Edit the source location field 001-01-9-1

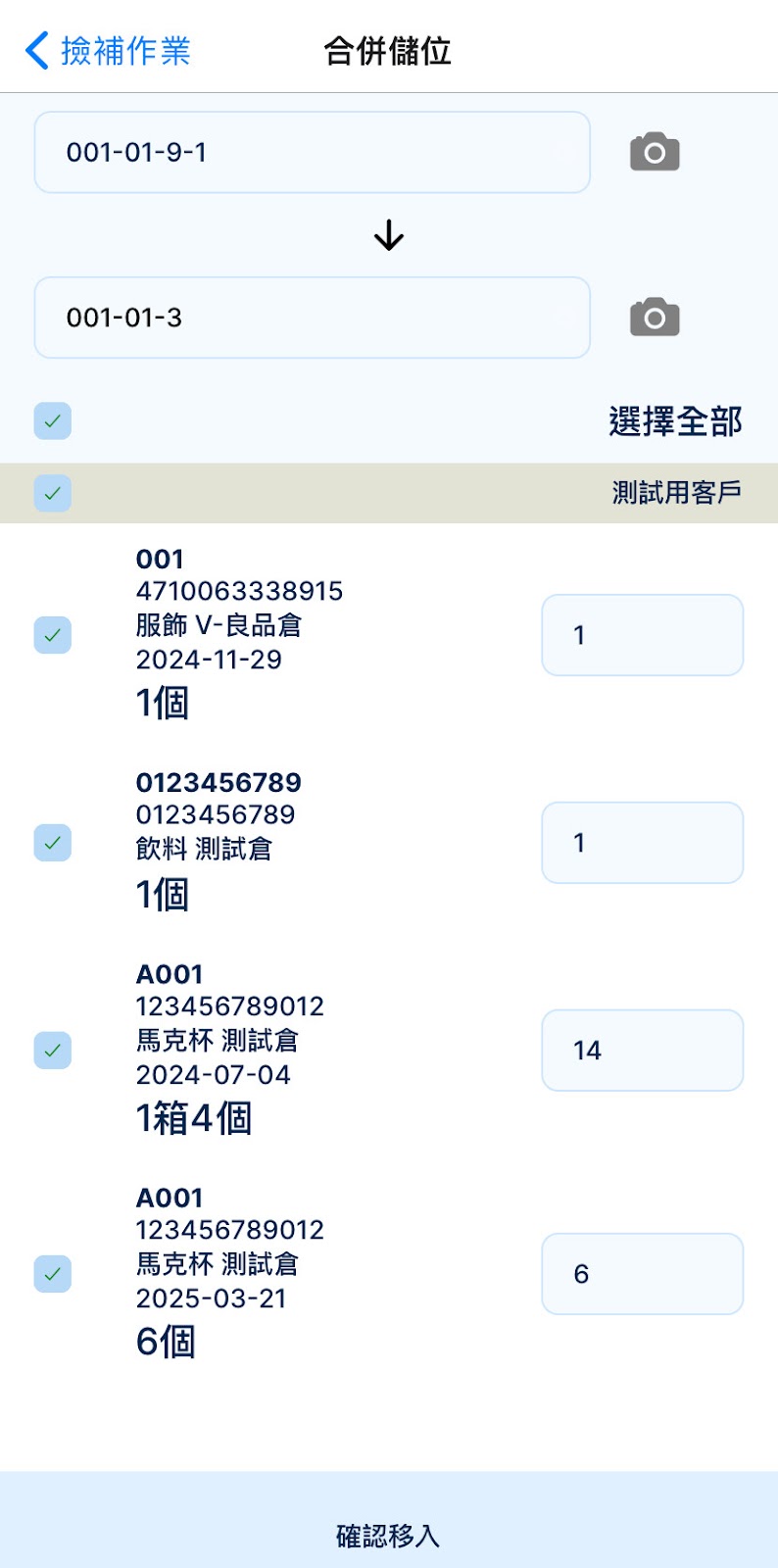313,152
